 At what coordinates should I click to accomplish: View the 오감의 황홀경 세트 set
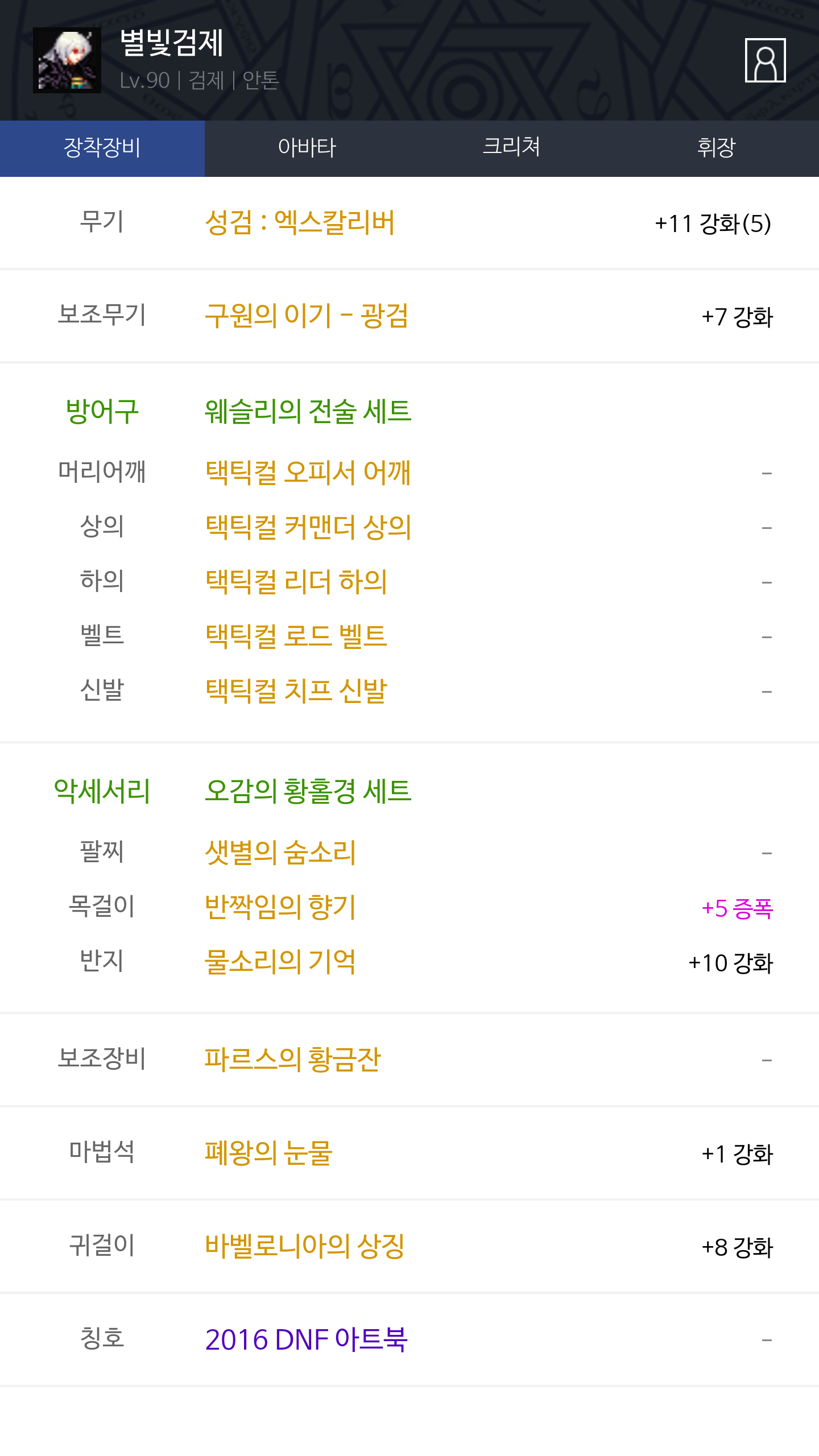(x=308, y=791)
